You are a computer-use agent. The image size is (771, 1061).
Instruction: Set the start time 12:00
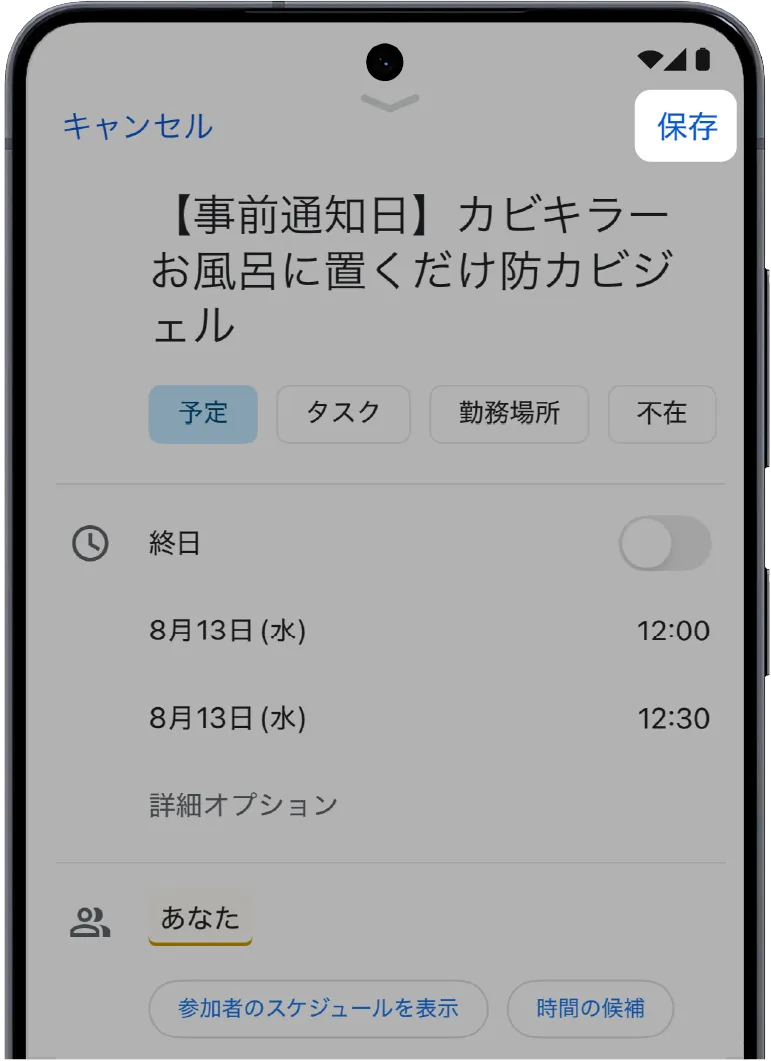[673, 631]
